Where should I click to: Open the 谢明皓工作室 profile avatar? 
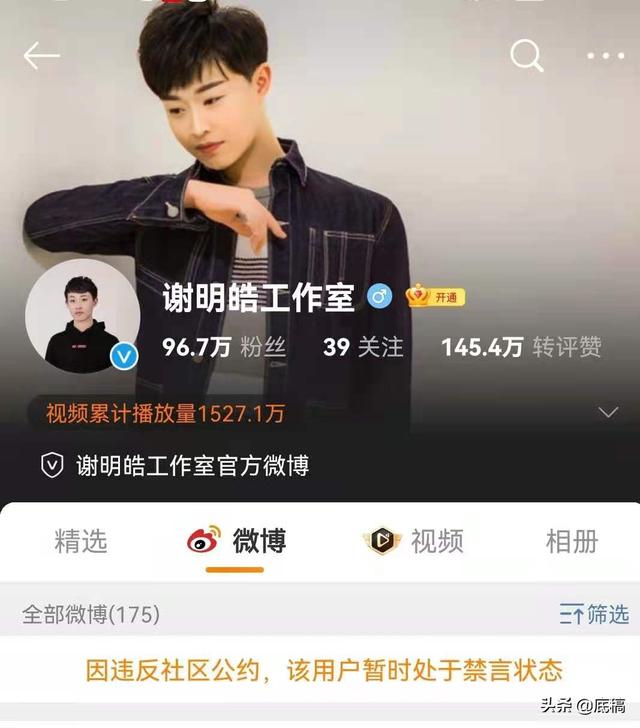click(83, 316)
